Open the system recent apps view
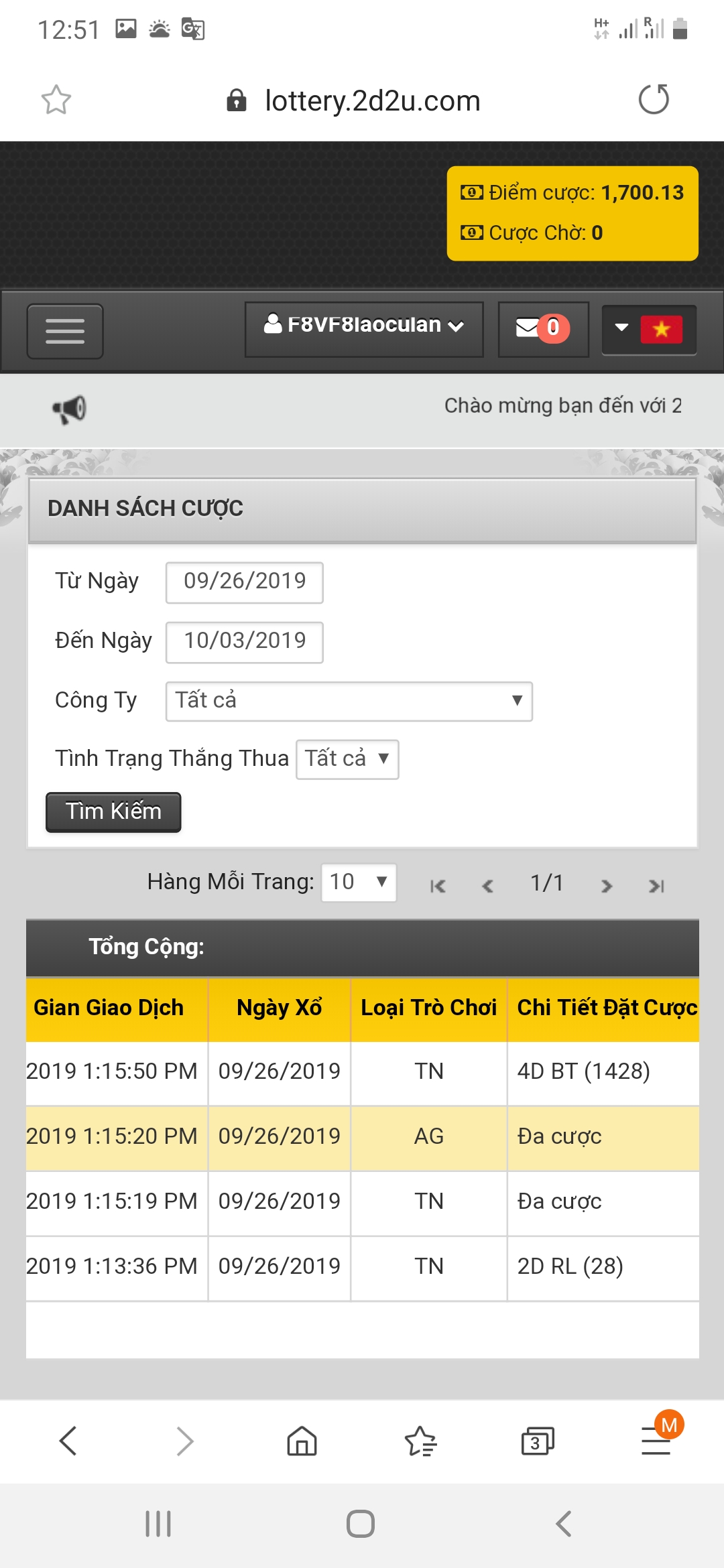 click(x=158, y=1524)
